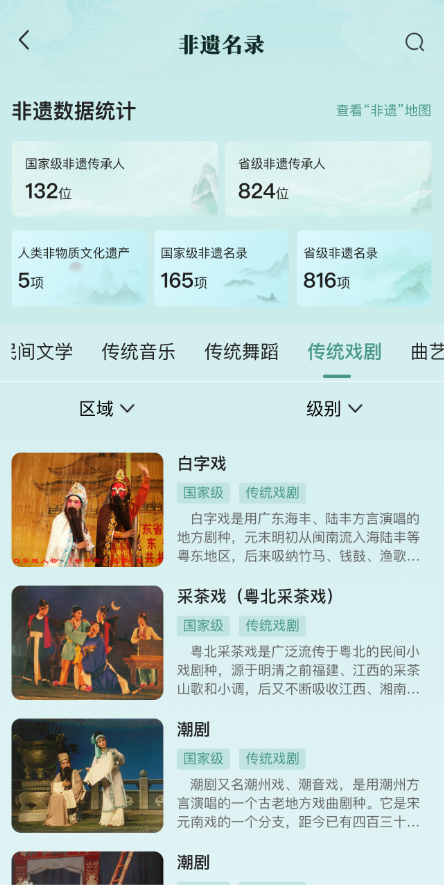444x885 pixels.
Task: Open the 潮剧 entry described as 潮州戏
Action: [x=216, y=776]
